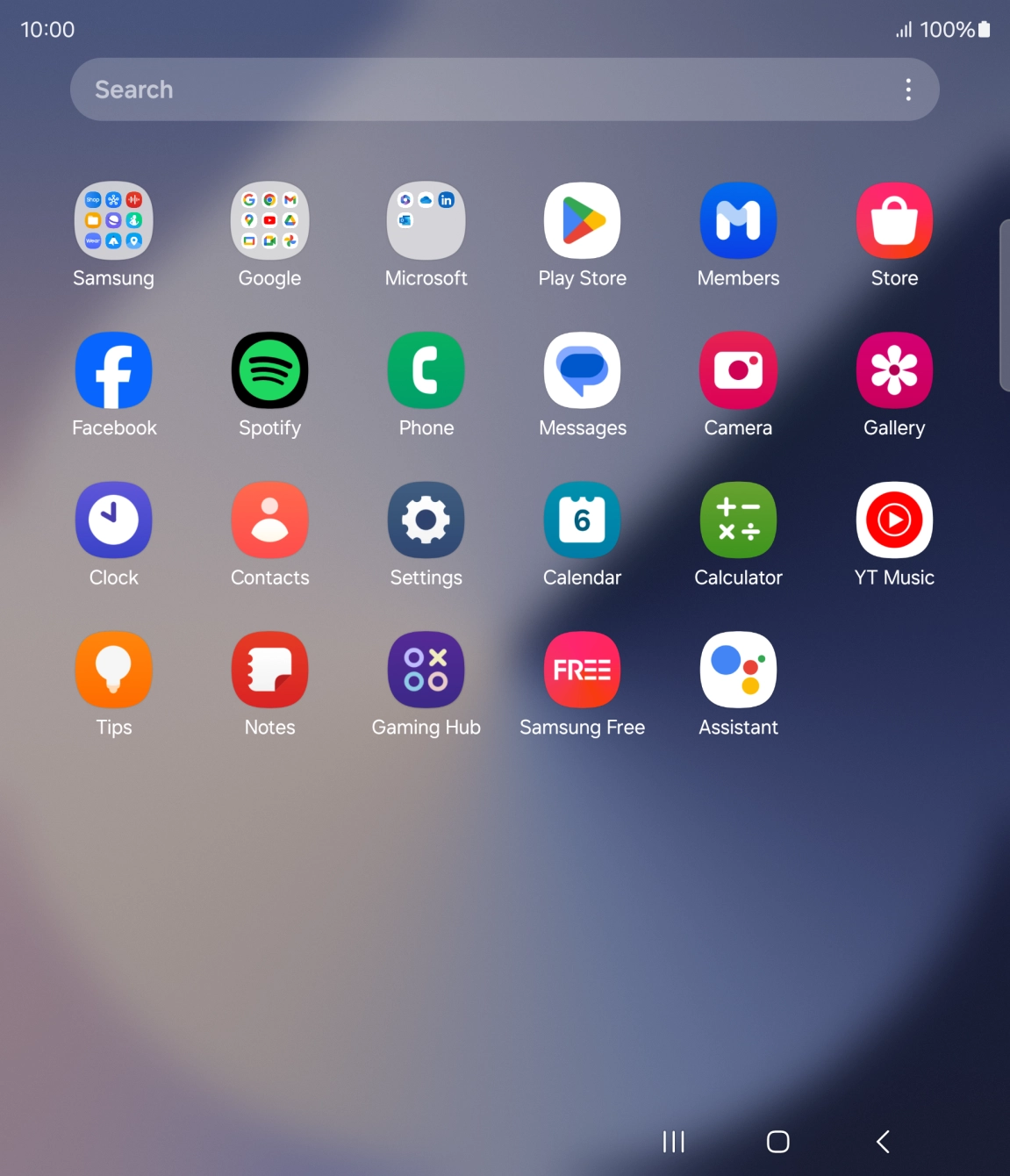Open Samsung Members app

point(739,221)
